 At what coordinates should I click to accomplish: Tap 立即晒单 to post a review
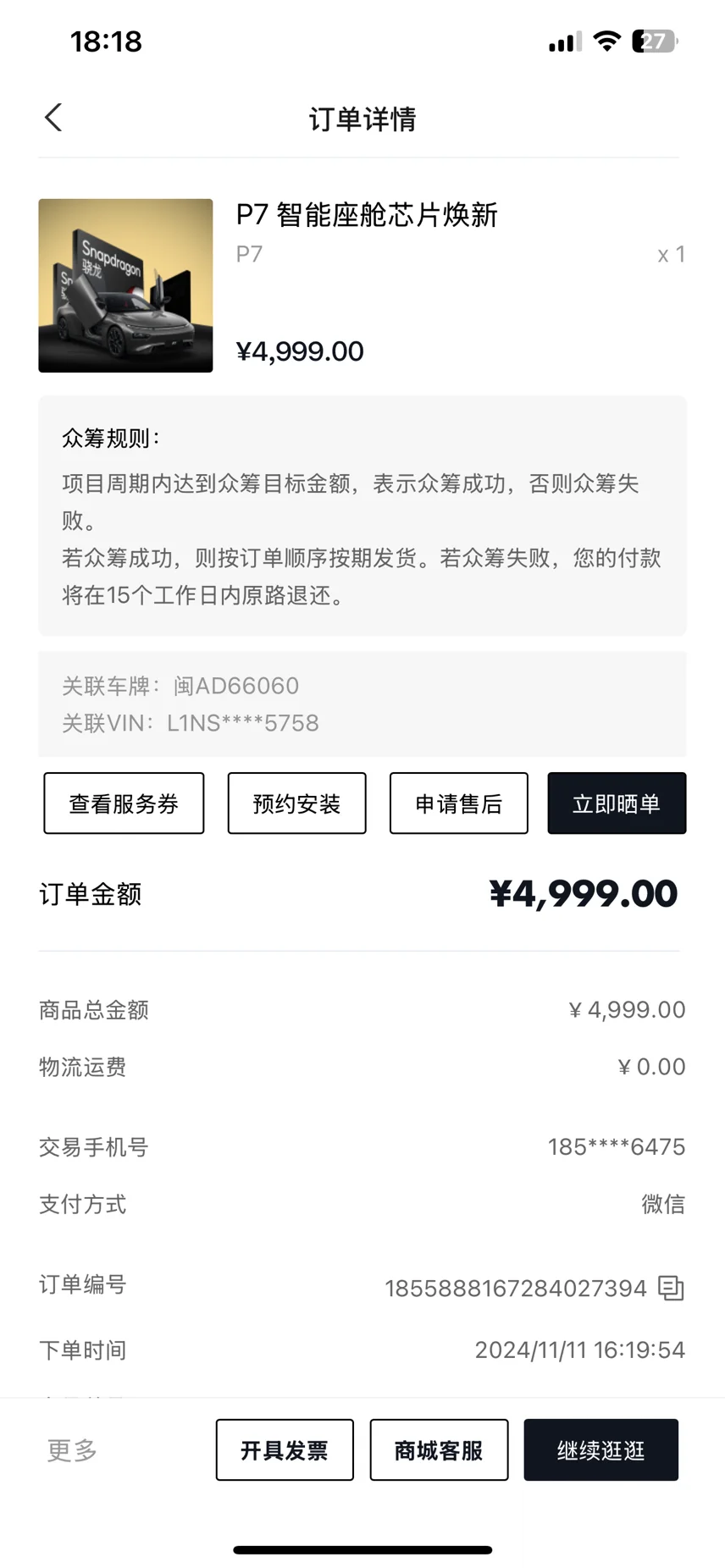tap(616, 803)
